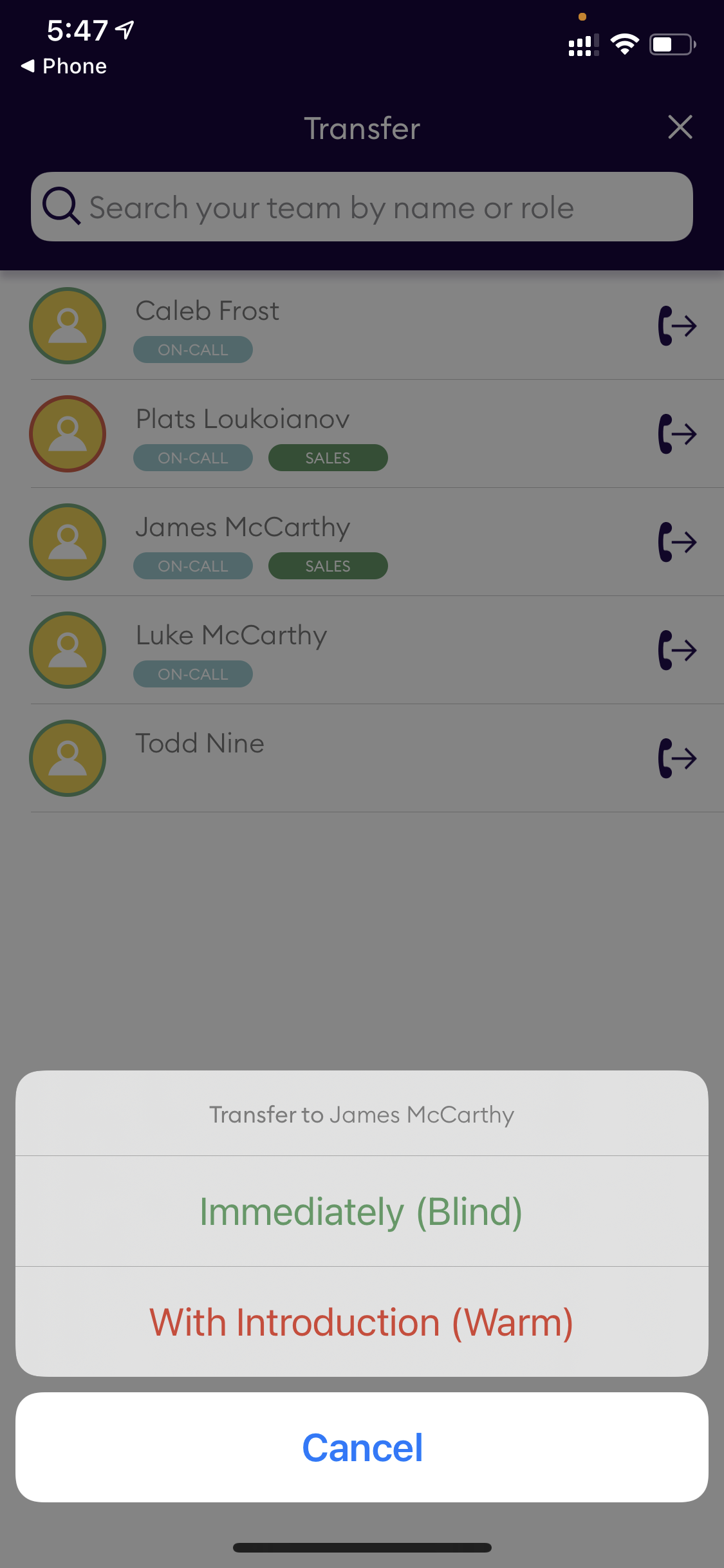
Task: Close the Transfer screen with the X
Action: pos(680,127)
